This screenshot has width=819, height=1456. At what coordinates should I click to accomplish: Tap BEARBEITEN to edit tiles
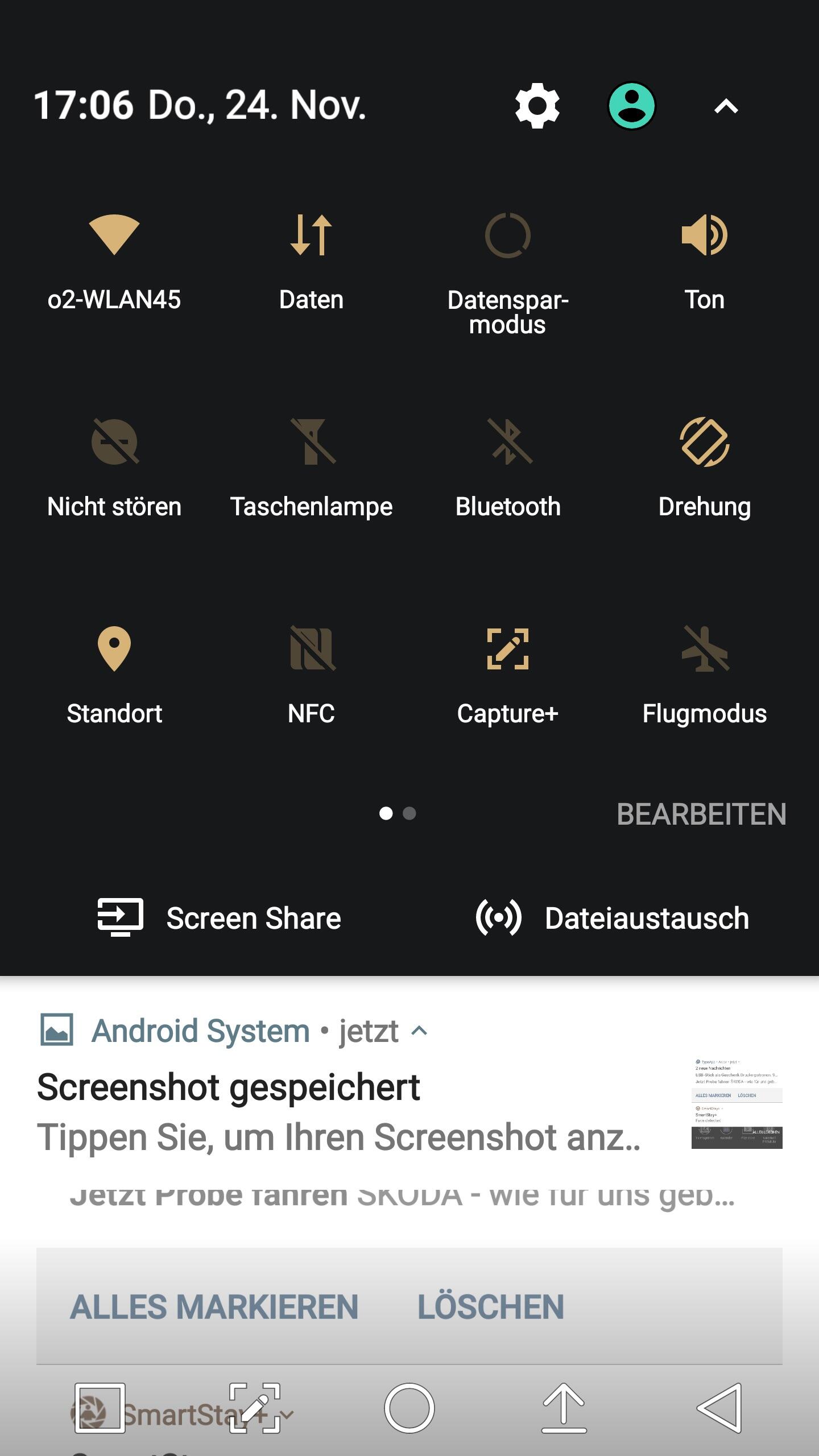pos(701,814)
